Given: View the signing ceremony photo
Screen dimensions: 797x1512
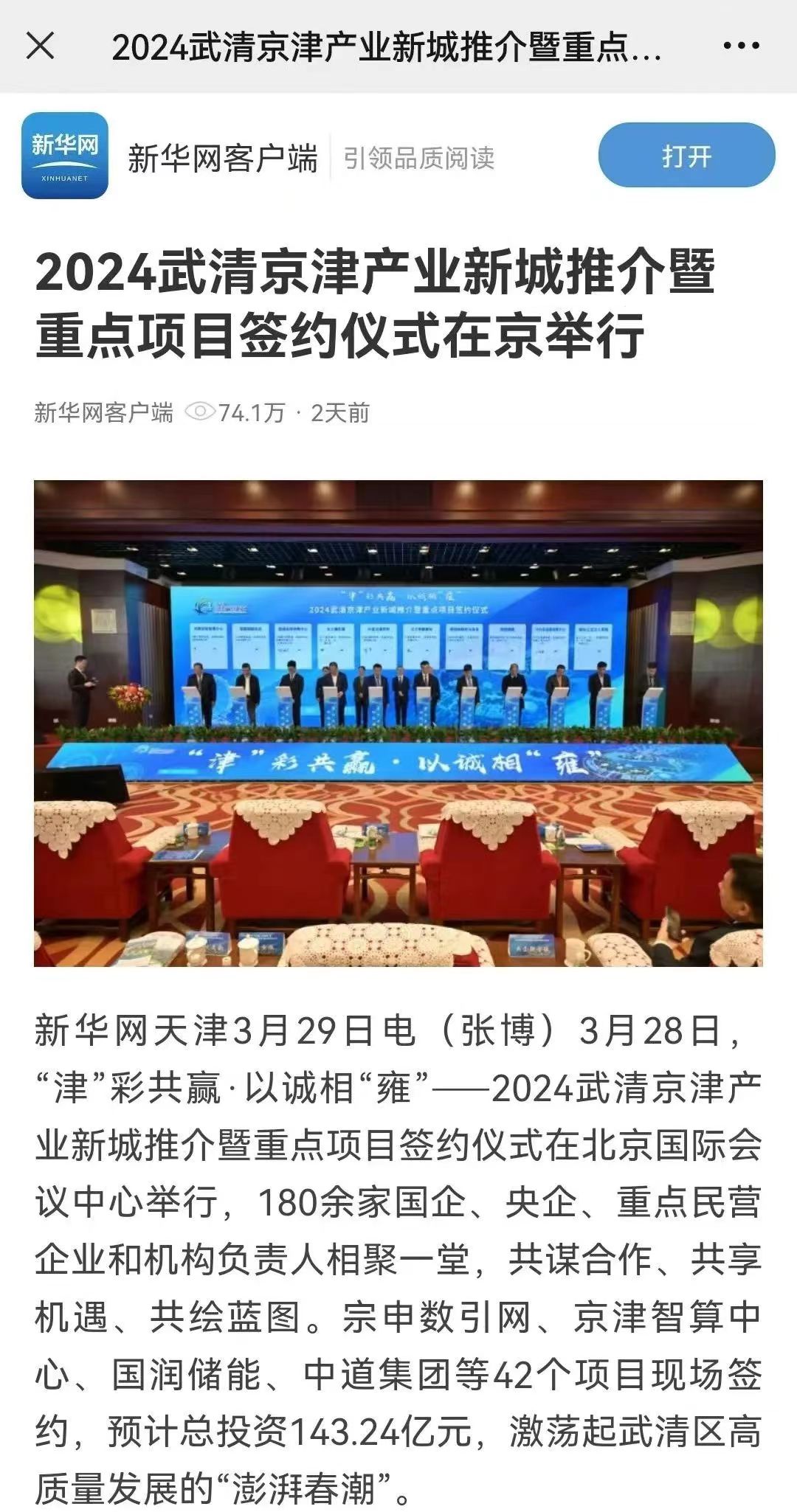Looking at the screenshot, I should click(398, 723).
